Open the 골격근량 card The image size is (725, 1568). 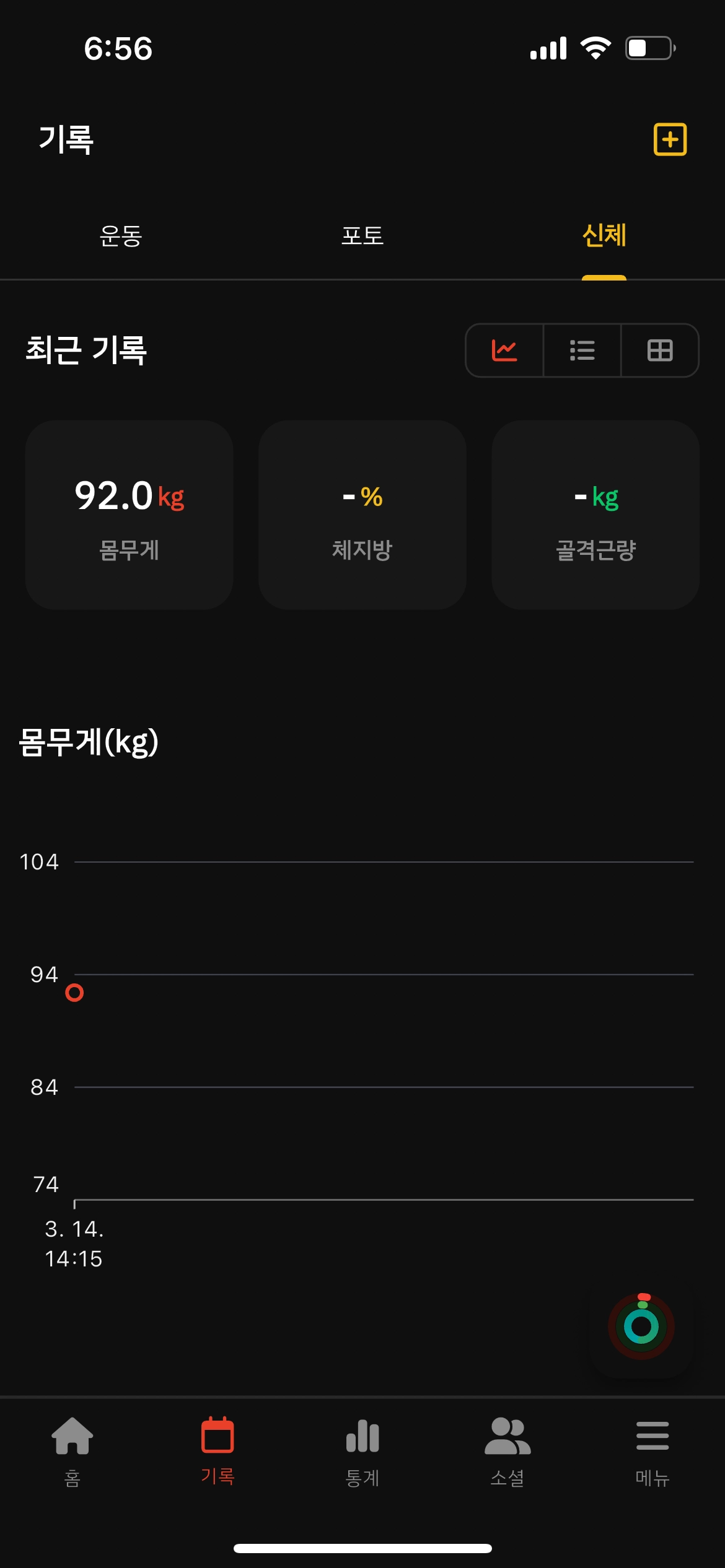pos(595,515)
